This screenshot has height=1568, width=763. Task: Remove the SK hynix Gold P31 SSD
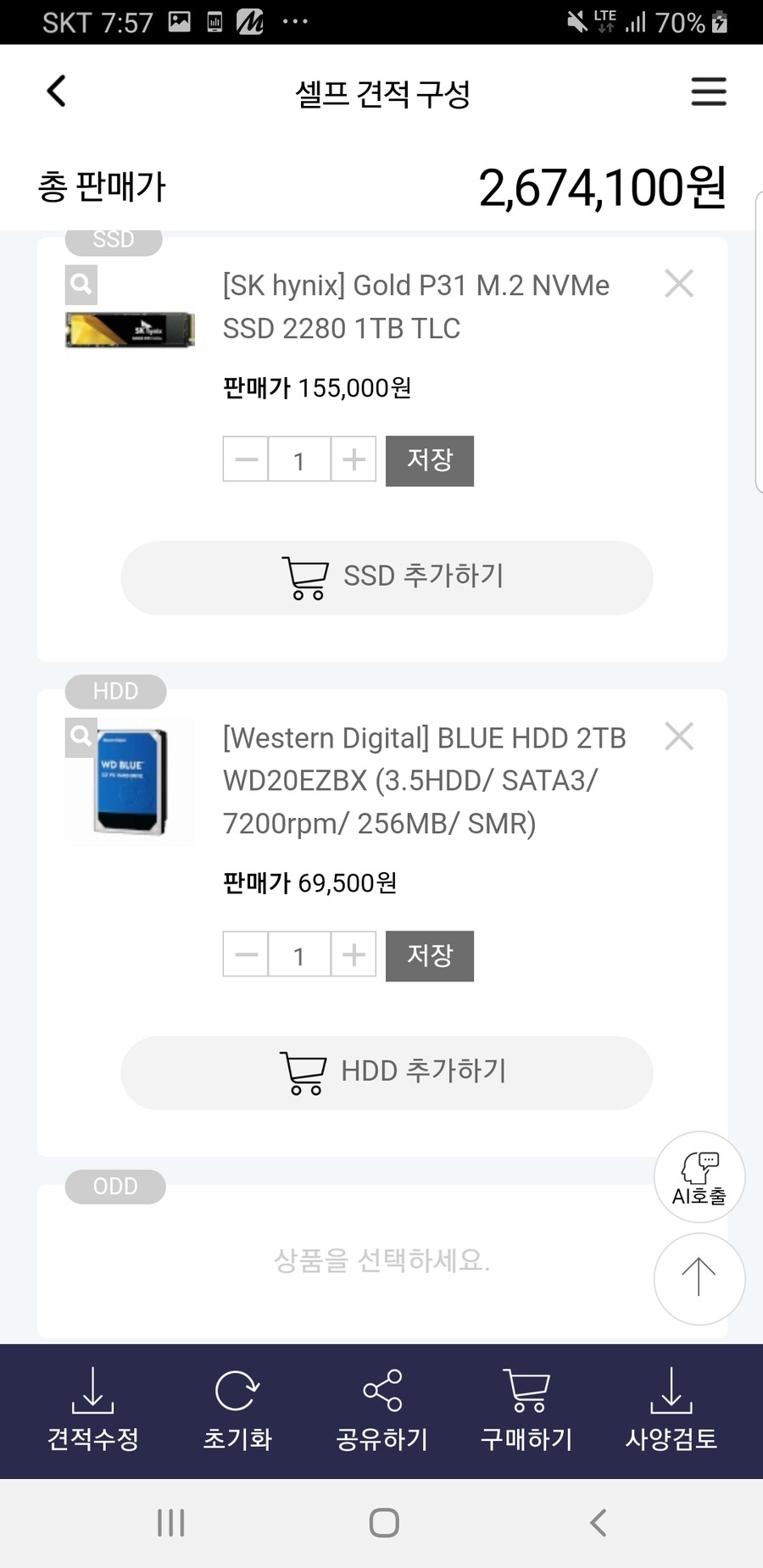pos(678,284)
